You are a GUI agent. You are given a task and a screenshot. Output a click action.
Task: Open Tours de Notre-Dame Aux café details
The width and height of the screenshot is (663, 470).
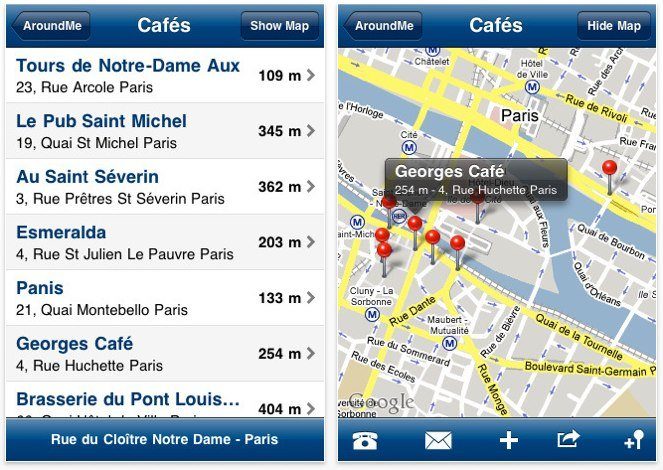pyautogui.click(x=165, y=75)
